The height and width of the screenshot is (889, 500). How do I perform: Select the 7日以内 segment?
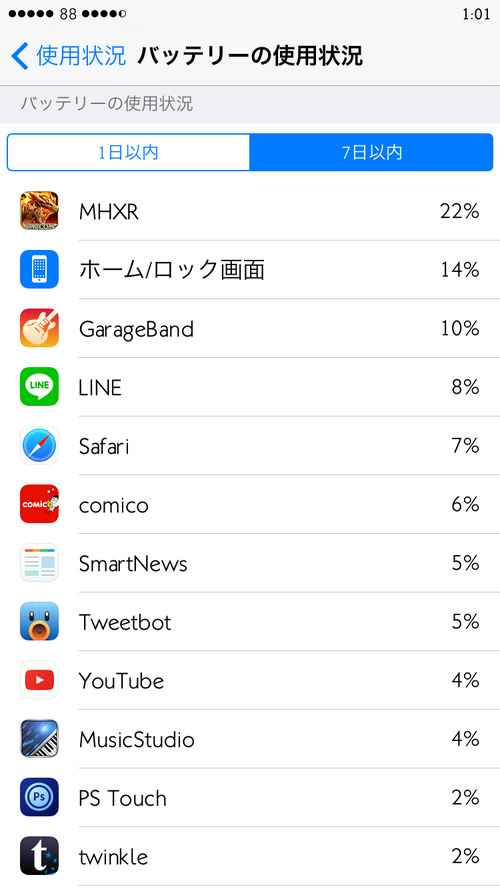tap(371, 153)
